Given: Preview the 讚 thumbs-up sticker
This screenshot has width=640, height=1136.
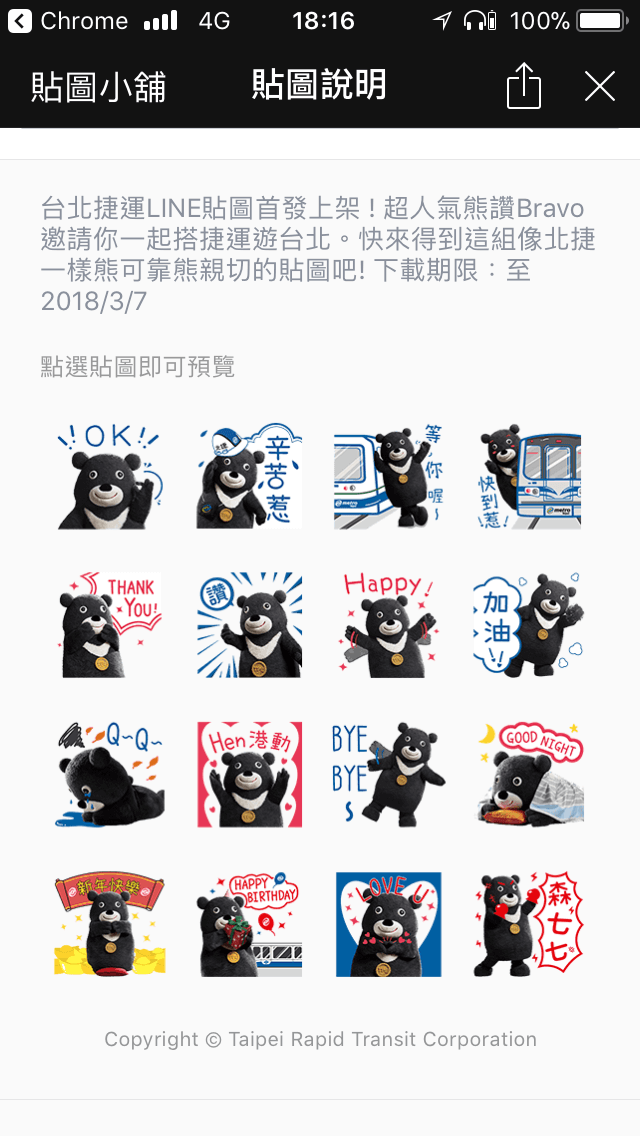Looking at the screenshot, I should 249,625.
